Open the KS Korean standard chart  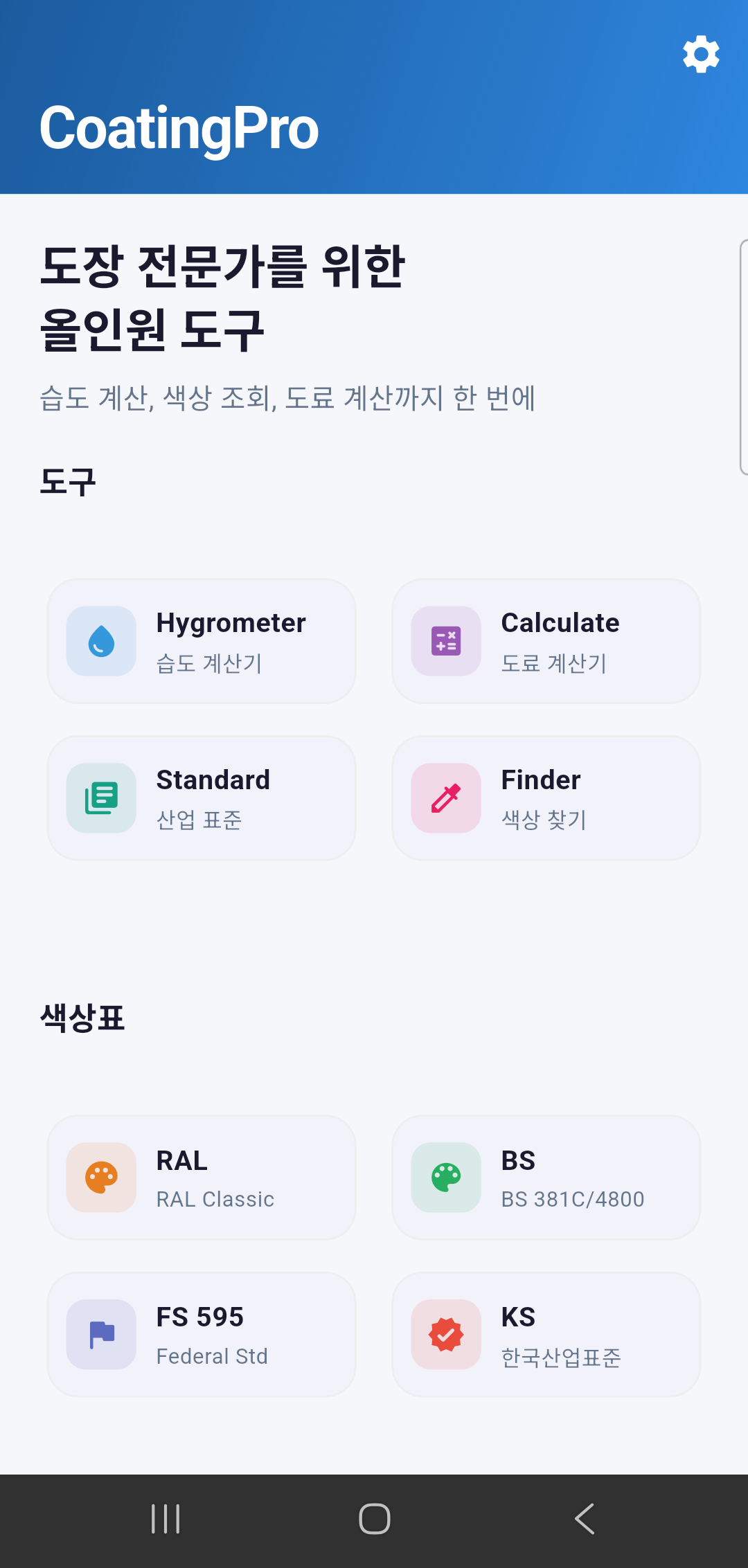[x=546, y=1334]
